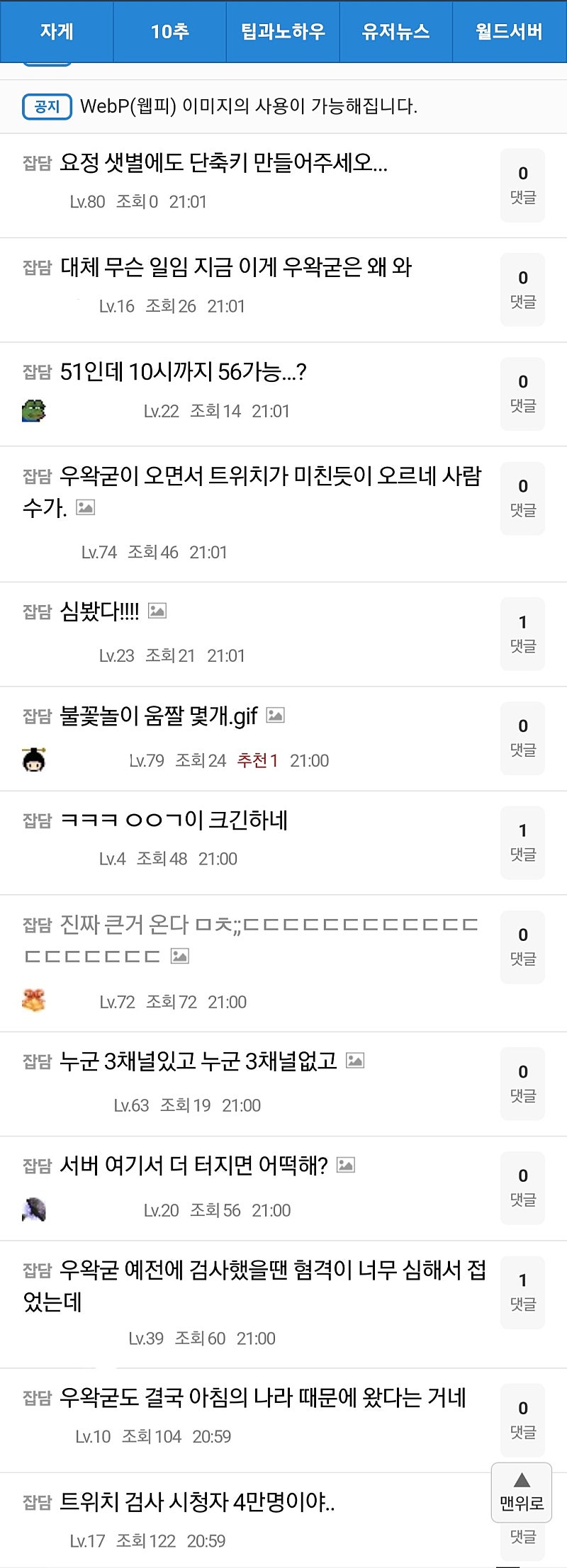567x1568 pixels.
Task: View comments on the 심봤다!!!! post
Action: 522,633
